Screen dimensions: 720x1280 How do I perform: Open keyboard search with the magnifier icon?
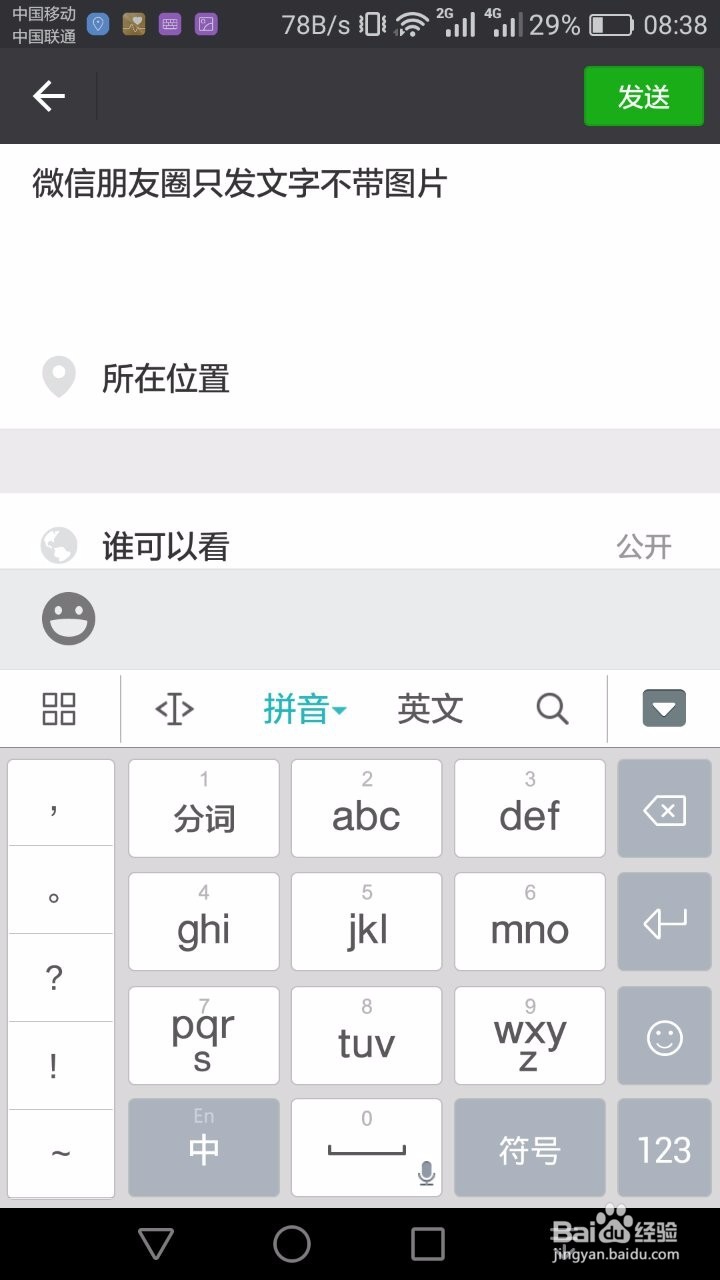[x=551, y=709]
